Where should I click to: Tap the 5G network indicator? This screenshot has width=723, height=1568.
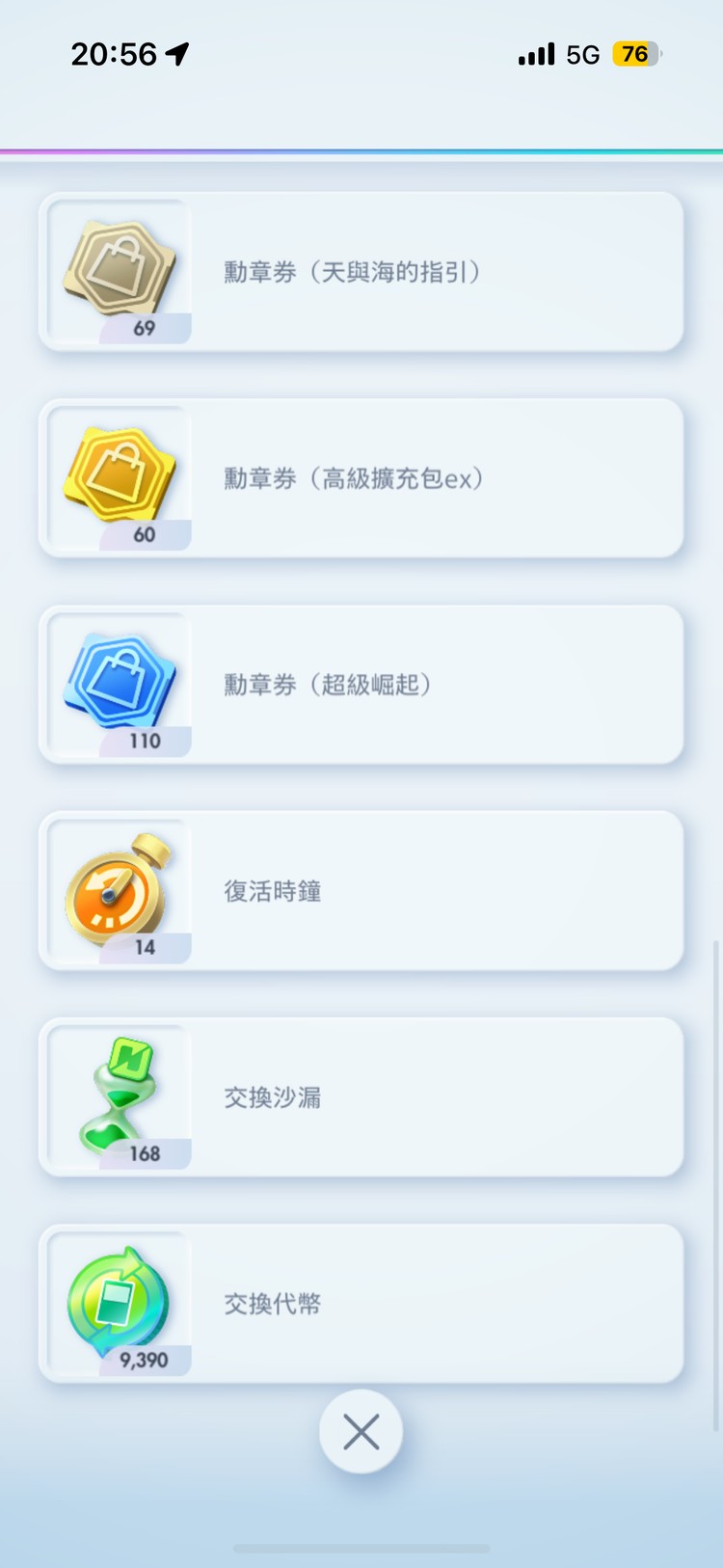581,54
